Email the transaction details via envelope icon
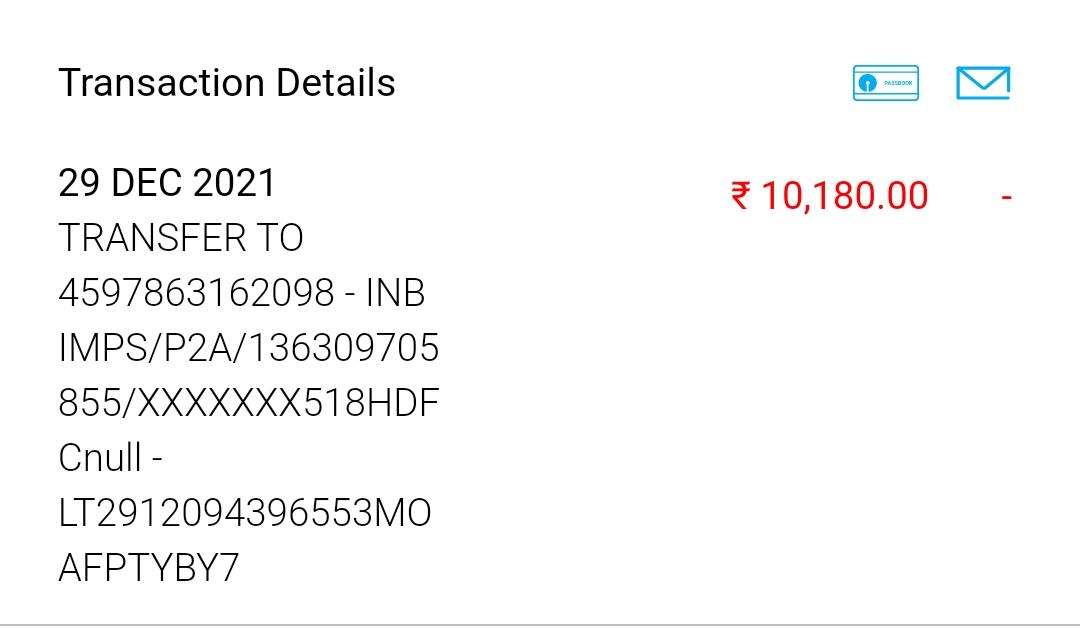Image resolution: width=1080 pixels, height=628 pixels. (982, 83)
